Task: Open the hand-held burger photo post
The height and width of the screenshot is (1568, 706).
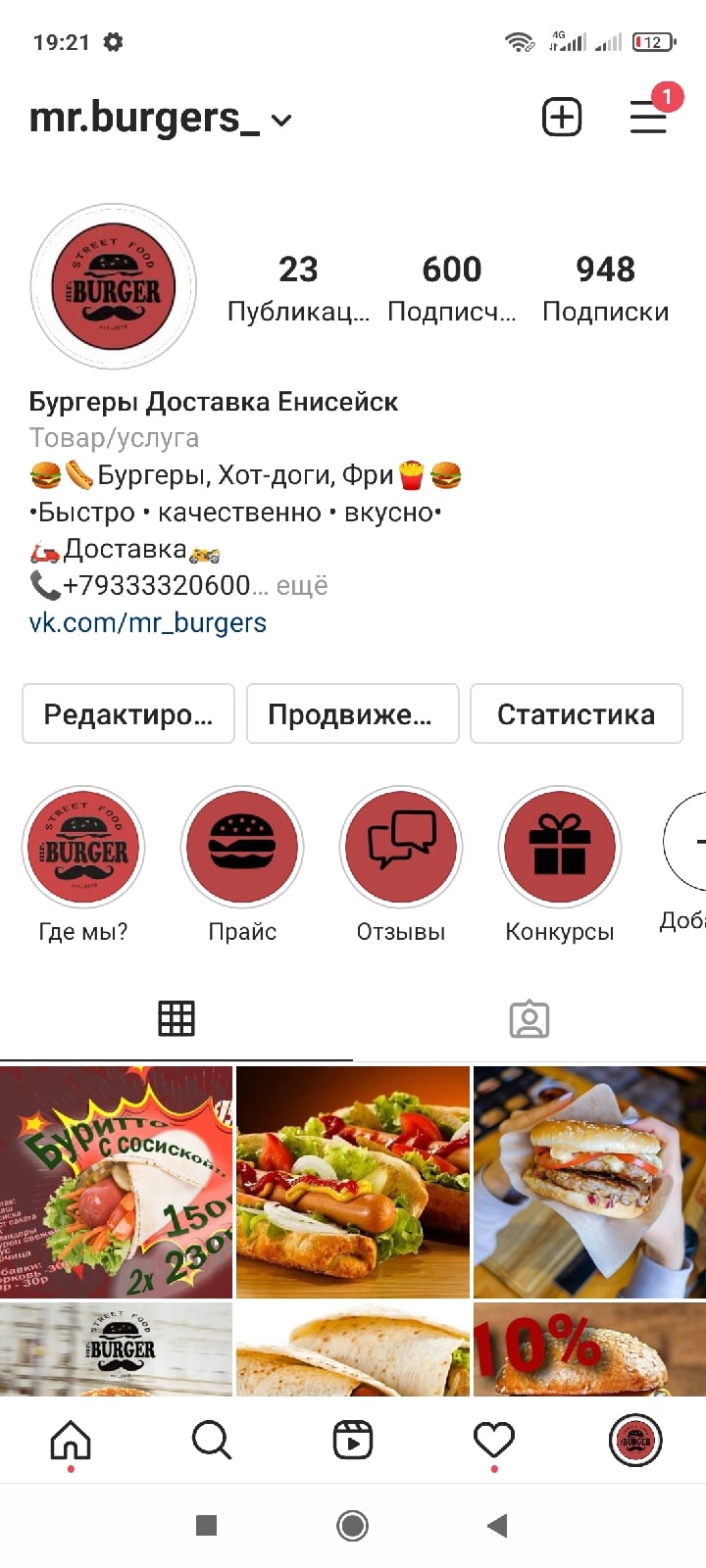Action: coord(589,1182)
